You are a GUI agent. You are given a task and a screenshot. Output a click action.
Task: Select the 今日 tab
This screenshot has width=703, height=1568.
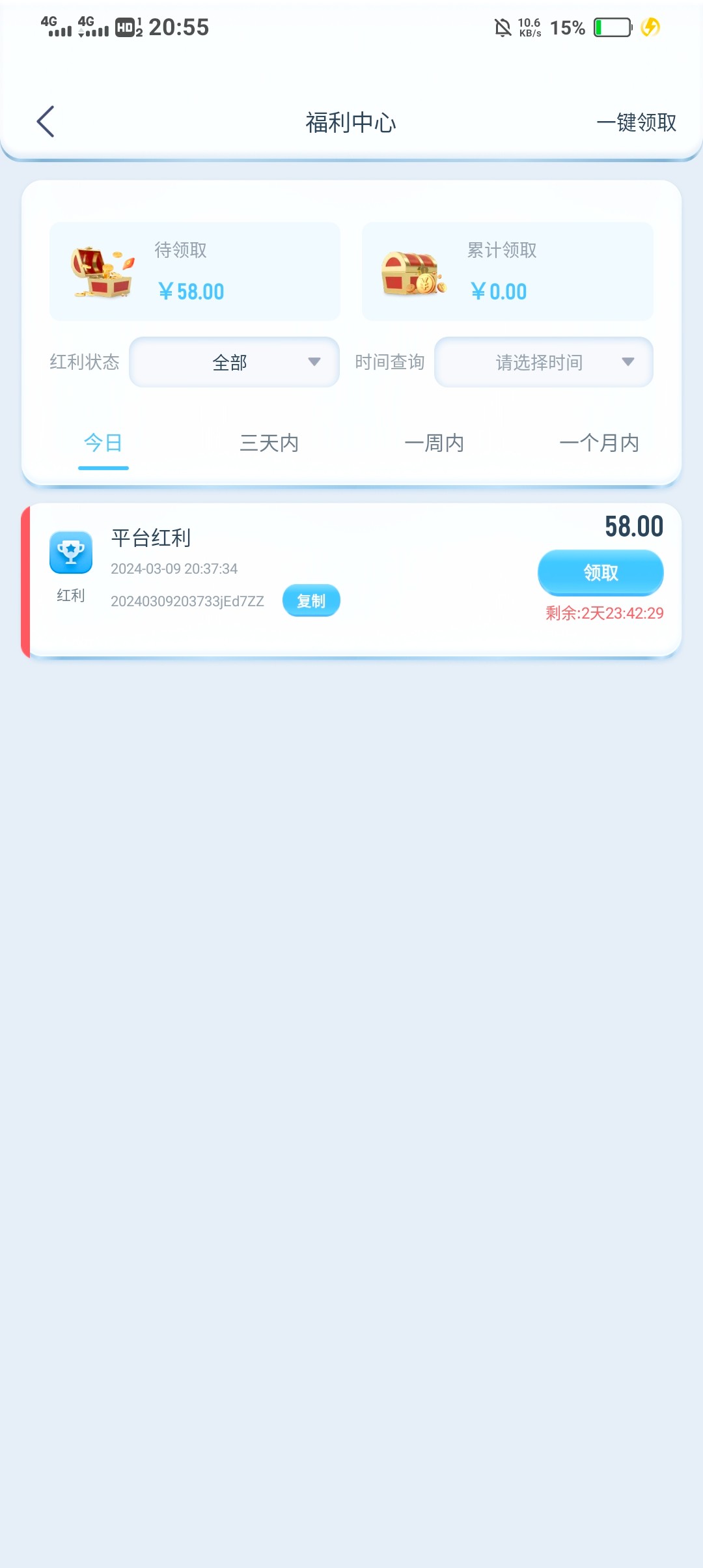(x=103, y=443)
